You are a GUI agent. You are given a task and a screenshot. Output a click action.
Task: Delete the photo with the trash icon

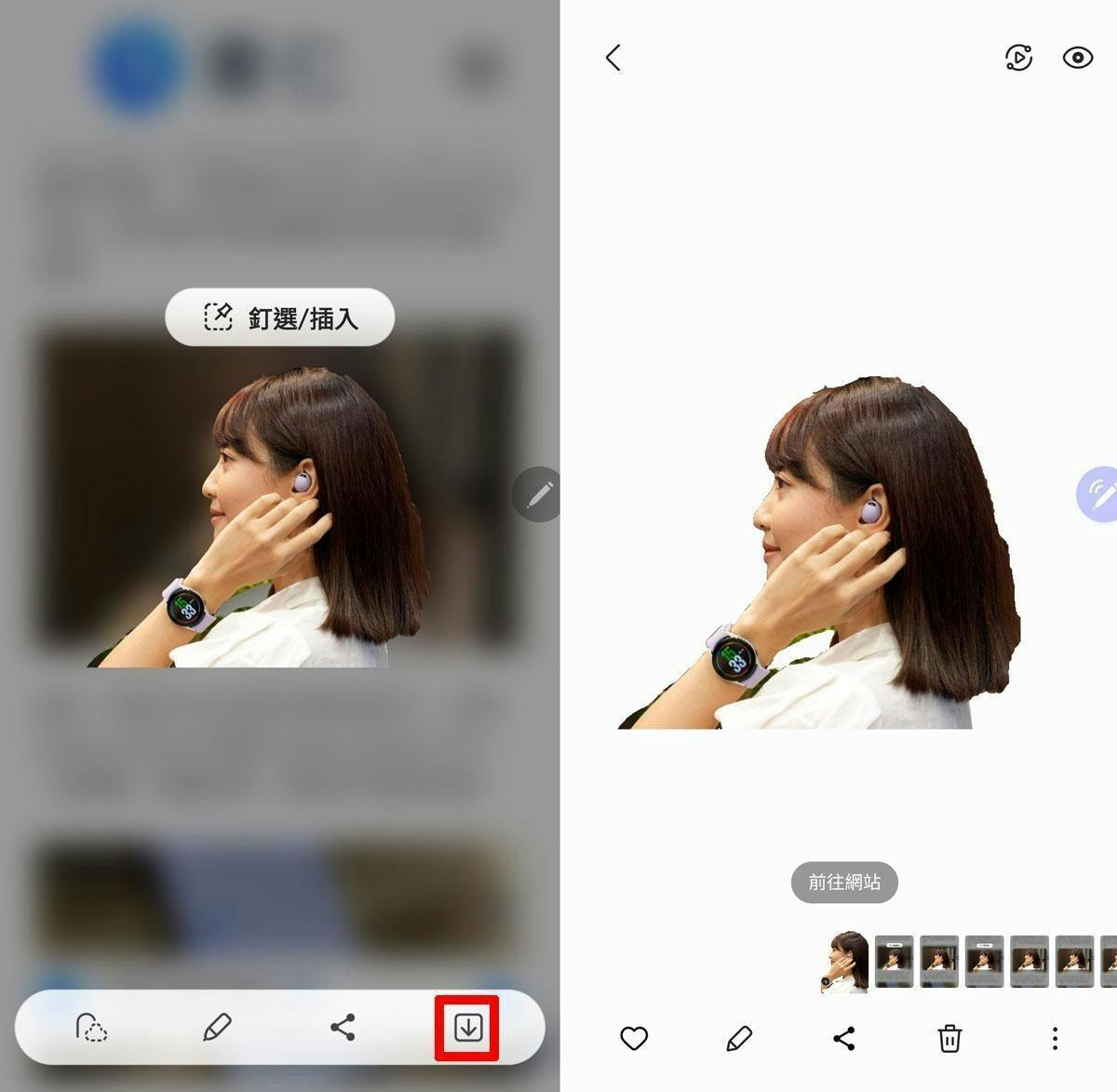(x=949, y=1038)
